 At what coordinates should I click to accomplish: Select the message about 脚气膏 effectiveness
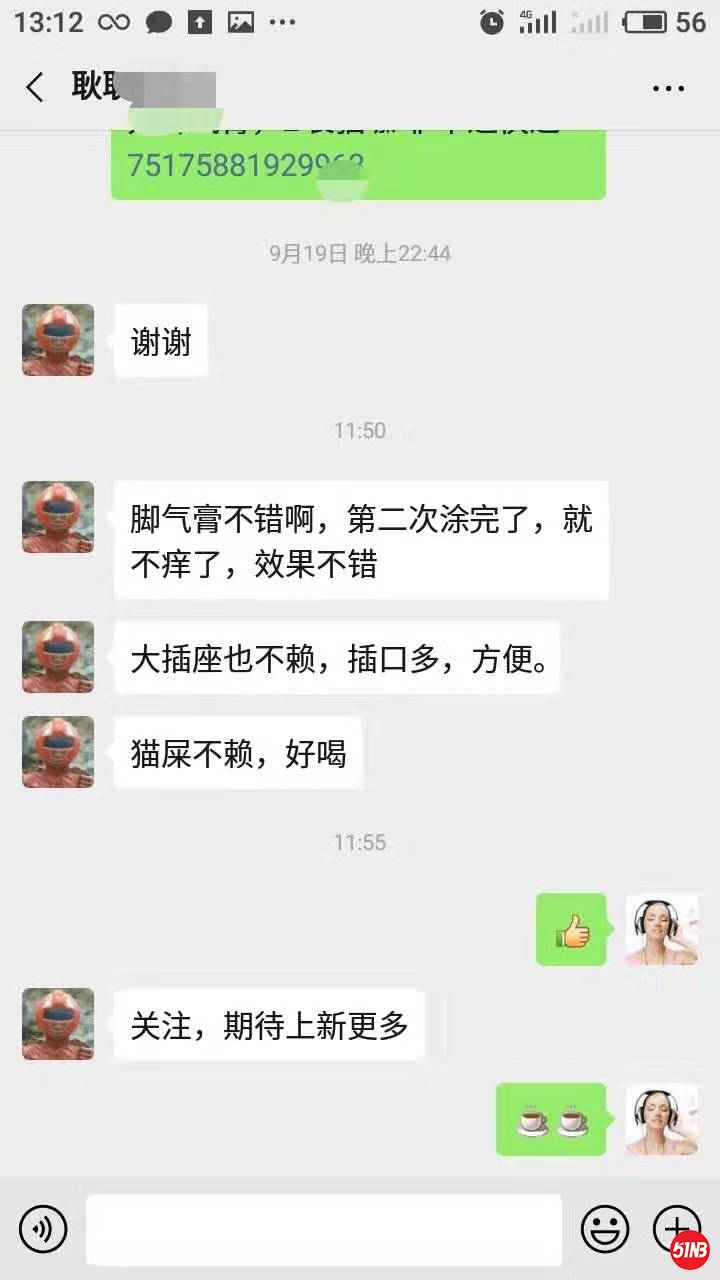[362, 540]
